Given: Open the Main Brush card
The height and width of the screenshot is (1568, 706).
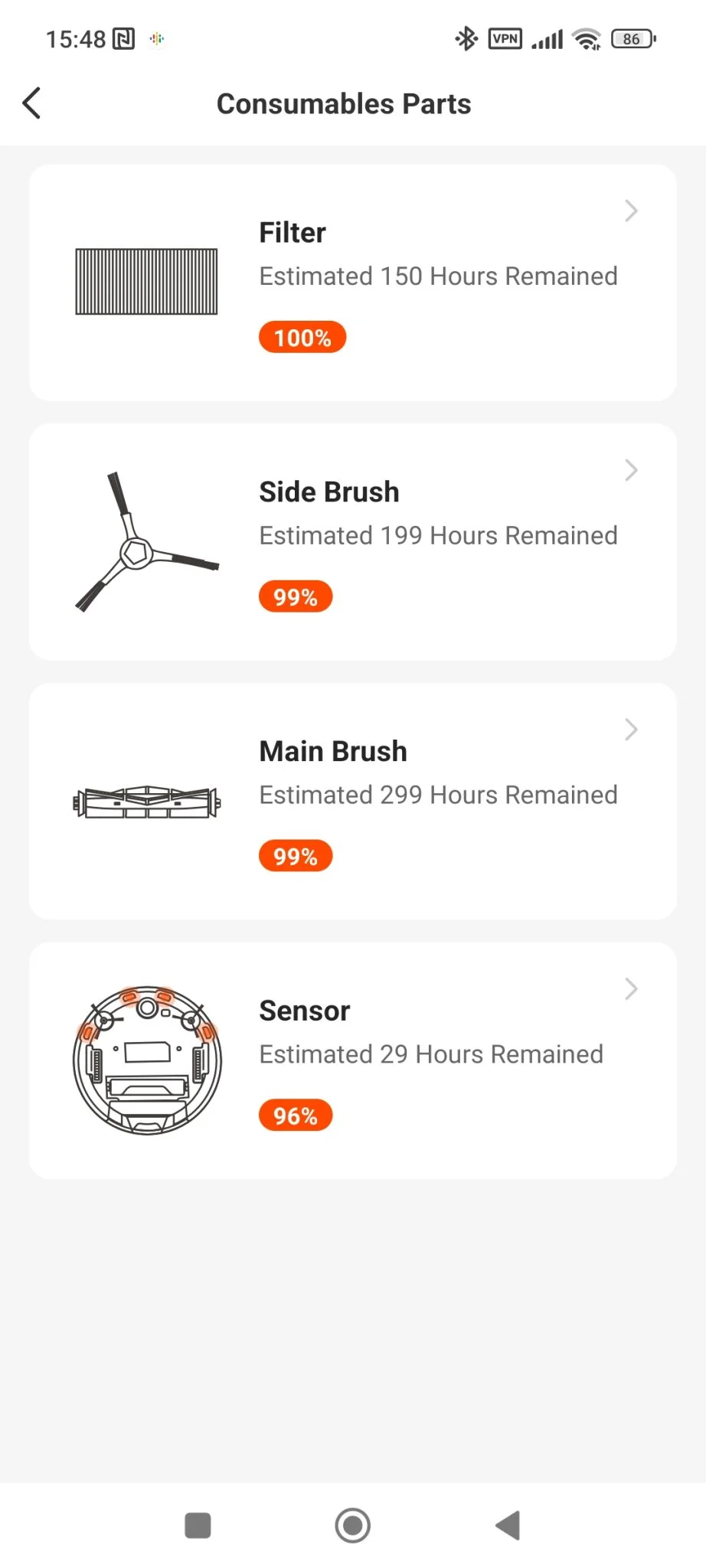Looking at the screenshot, I should (352, 801).
